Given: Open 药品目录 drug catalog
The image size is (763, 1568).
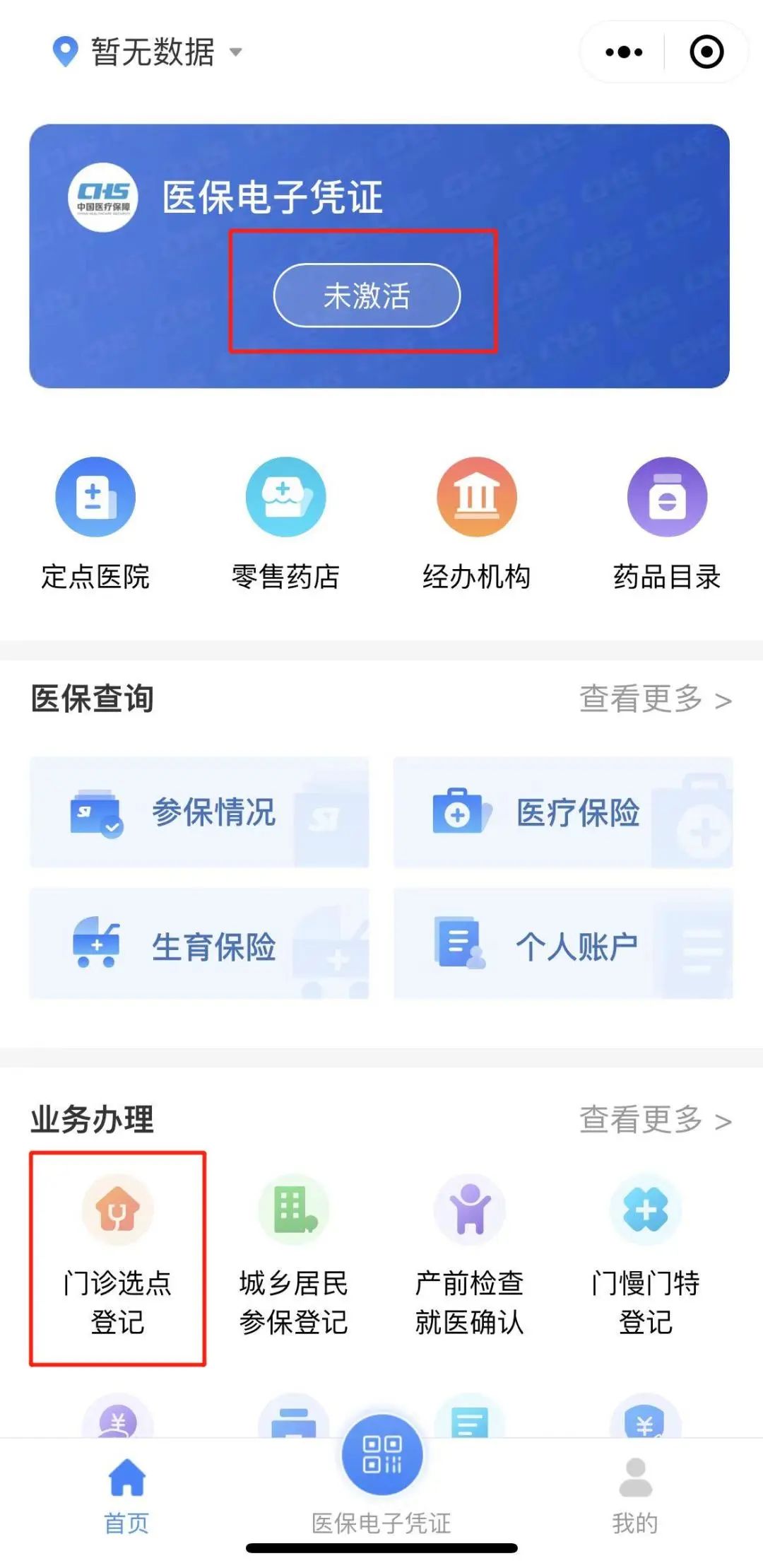Looking at the screenshot, I should click(667, 525).
